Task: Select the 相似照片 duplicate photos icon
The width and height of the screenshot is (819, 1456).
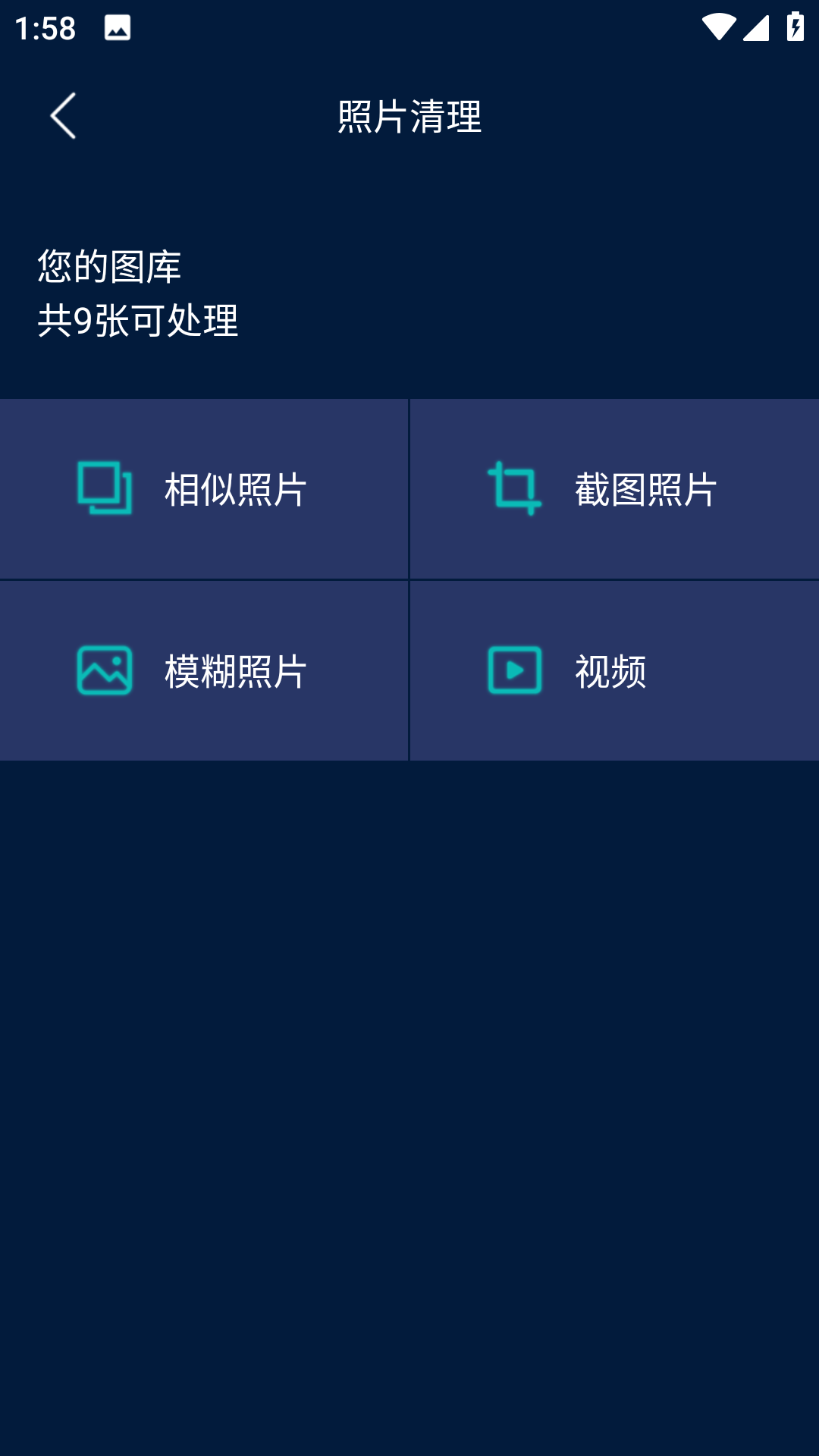Action: coord(104,488)
